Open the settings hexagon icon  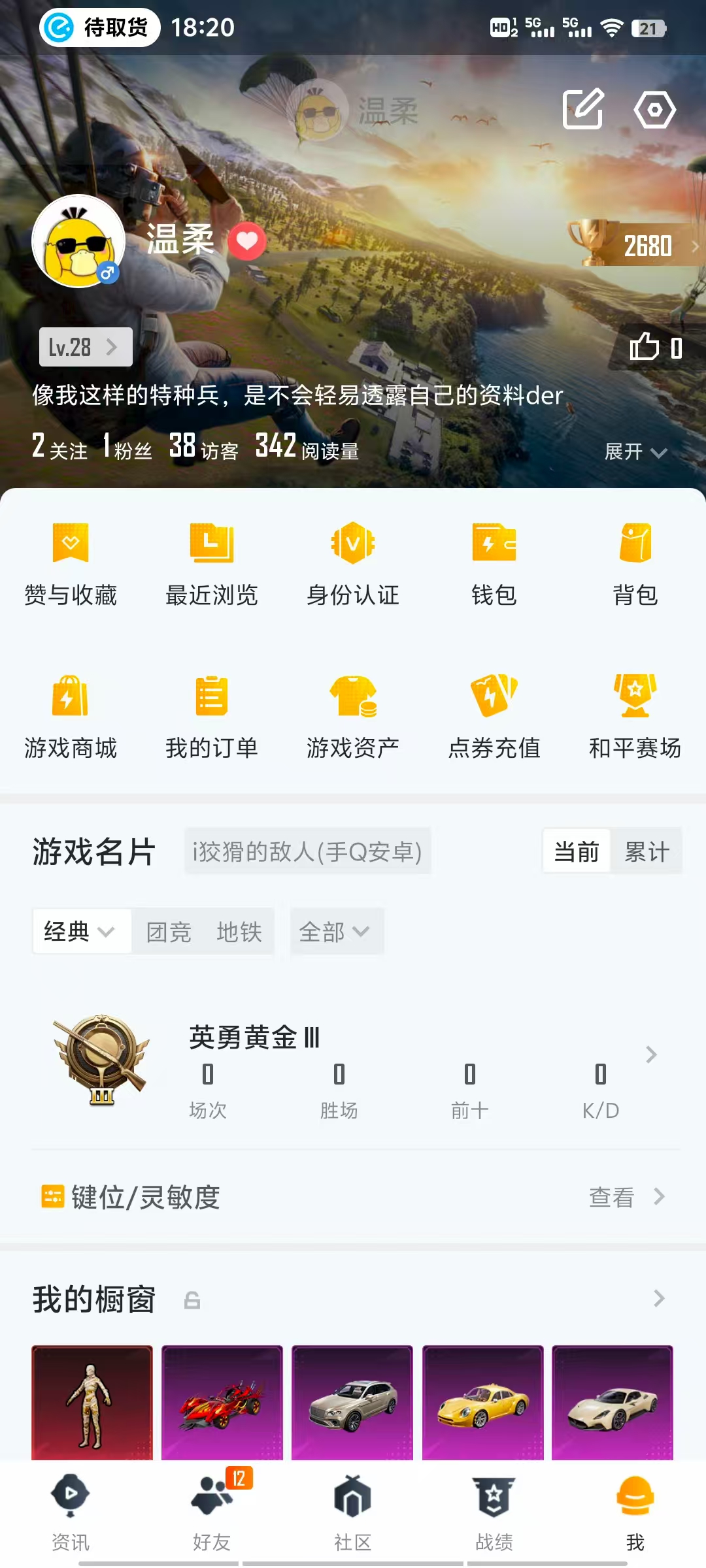point(654,109)
